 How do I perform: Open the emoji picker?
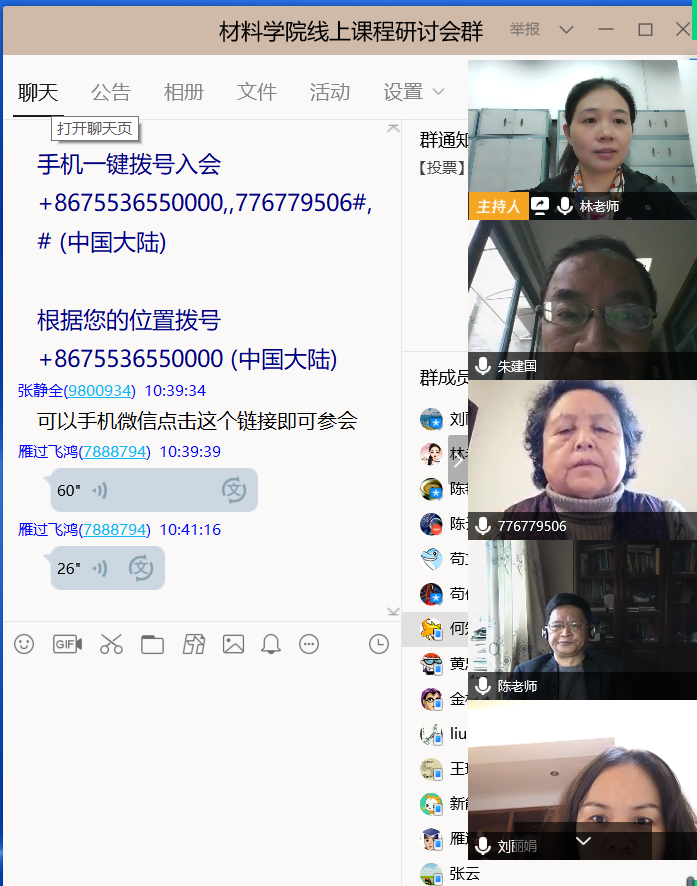(24, 645)
